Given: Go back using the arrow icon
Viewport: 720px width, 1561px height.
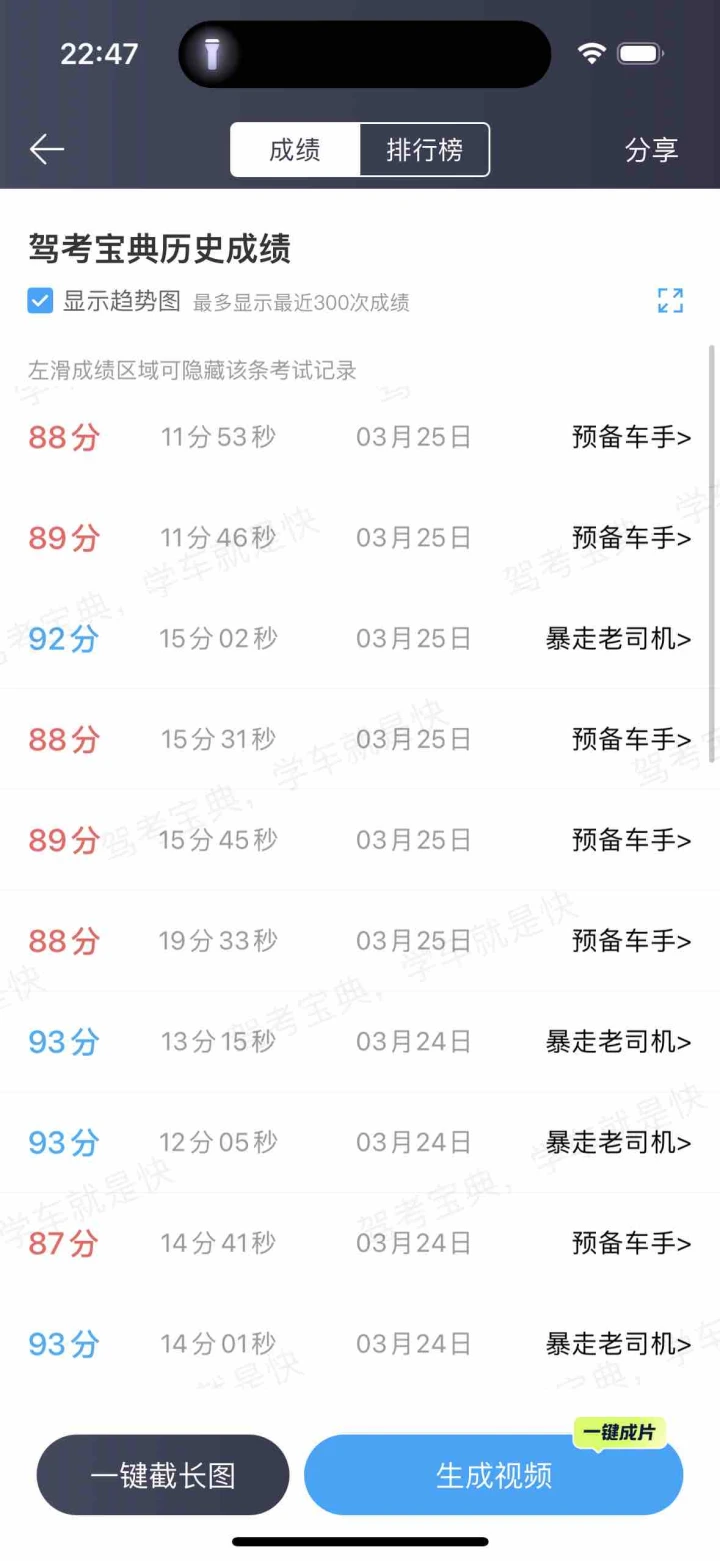Looking at the screenshot, I should (47, 150).
